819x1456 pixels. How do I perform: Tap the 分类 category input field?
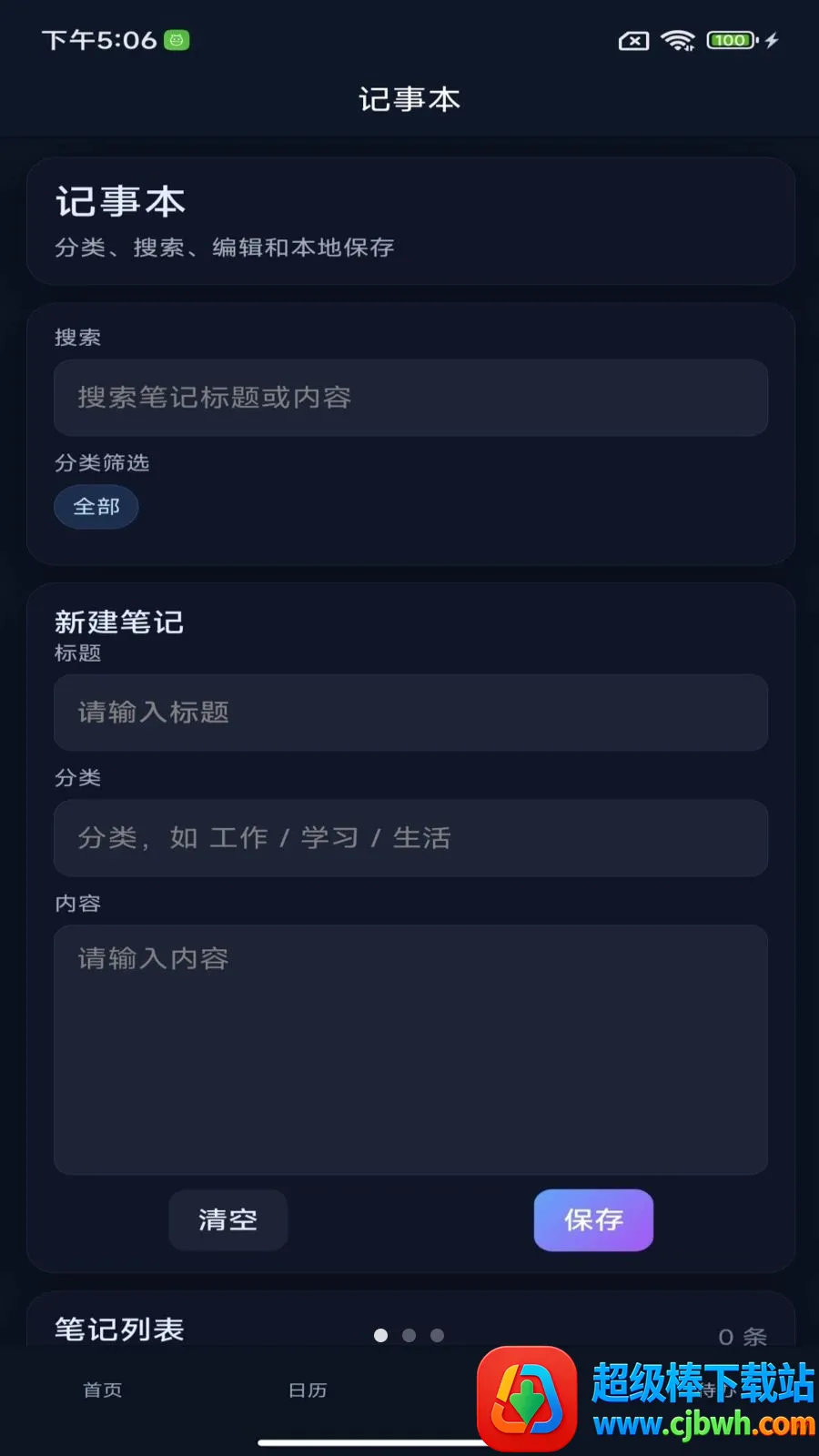point(410,838)
